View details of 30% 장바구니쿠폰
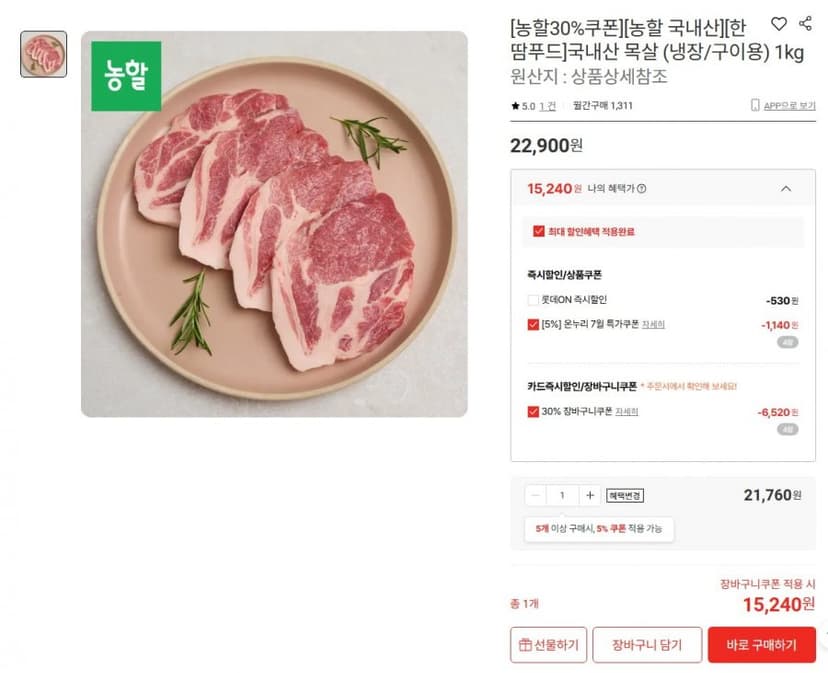The height and width of the screenshot is (673, 828). (627, 412)
